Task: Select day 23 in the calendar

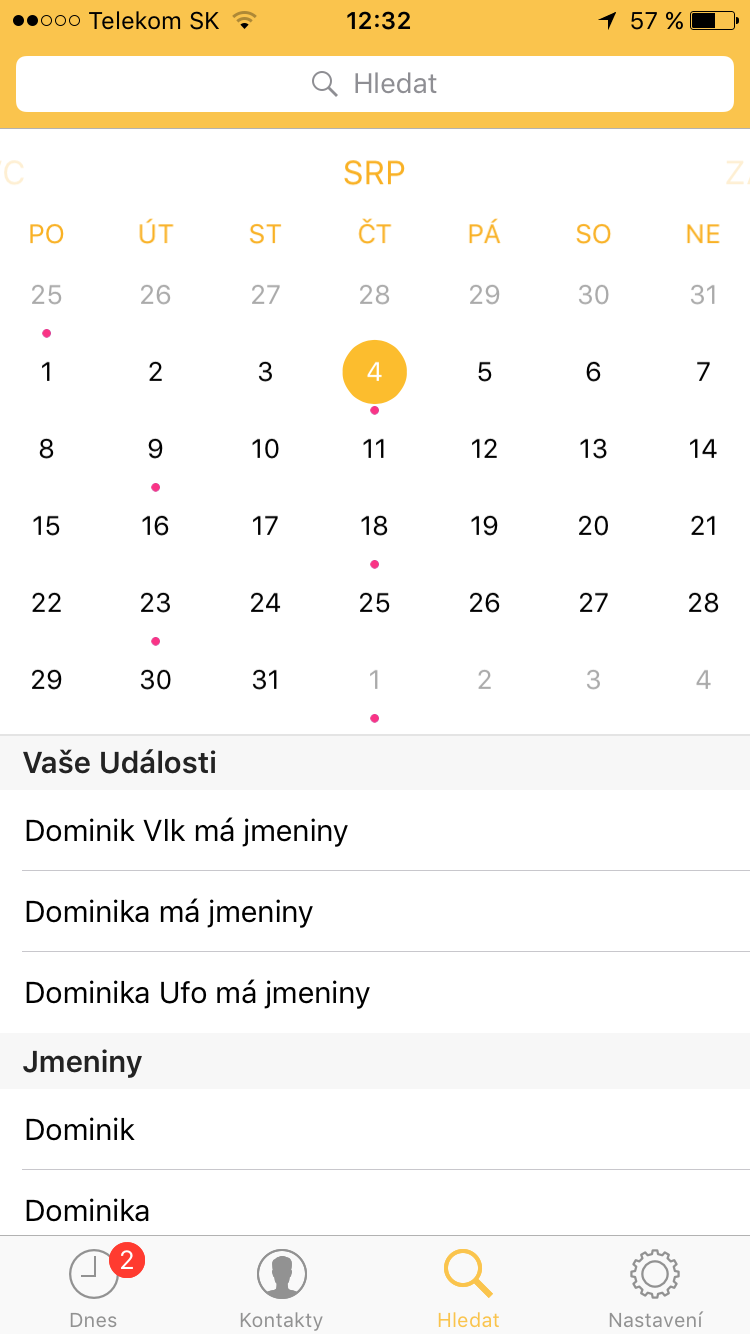Action: [155, 603]
